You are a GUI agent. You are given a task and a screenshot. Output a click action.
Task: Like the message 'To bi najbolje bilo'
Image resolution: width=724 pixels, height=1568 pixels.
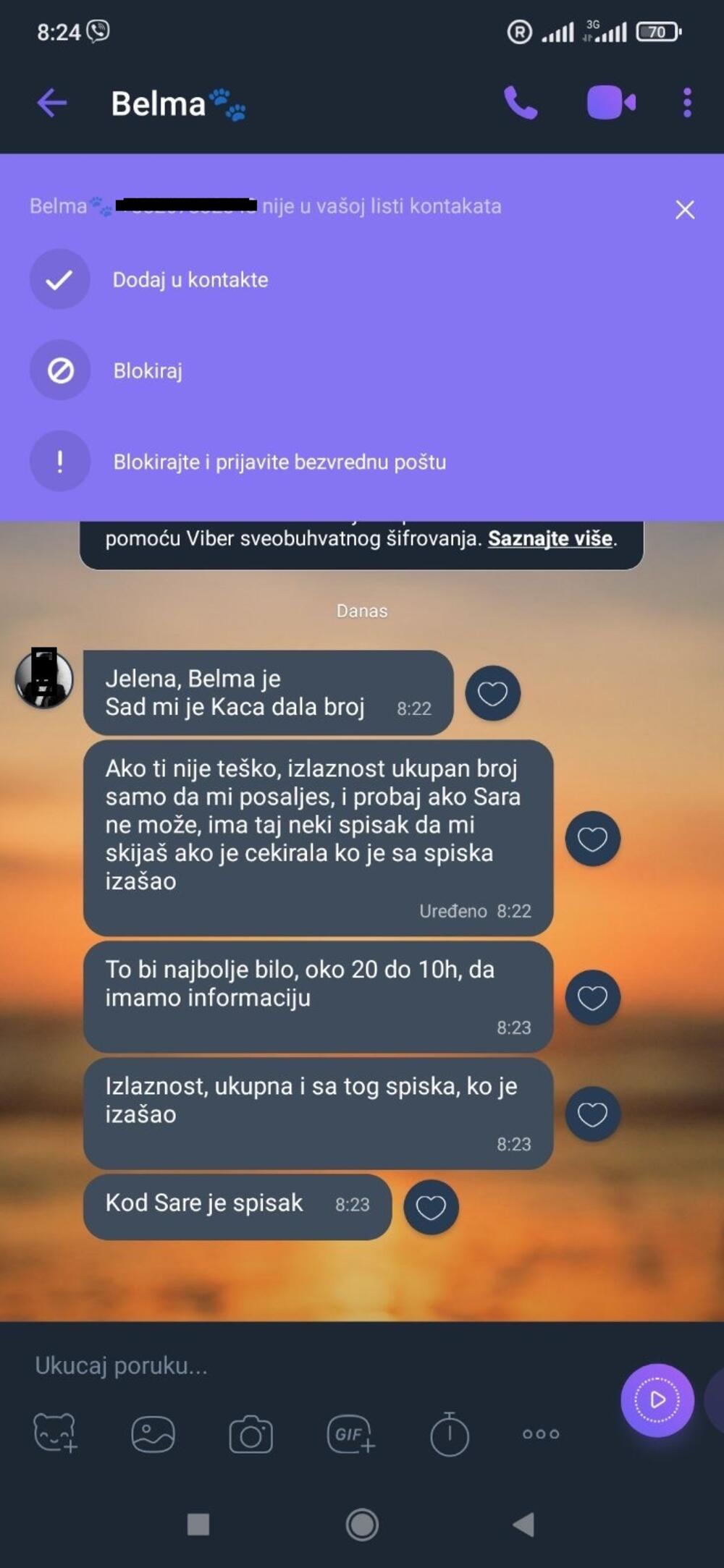point(592,998)
